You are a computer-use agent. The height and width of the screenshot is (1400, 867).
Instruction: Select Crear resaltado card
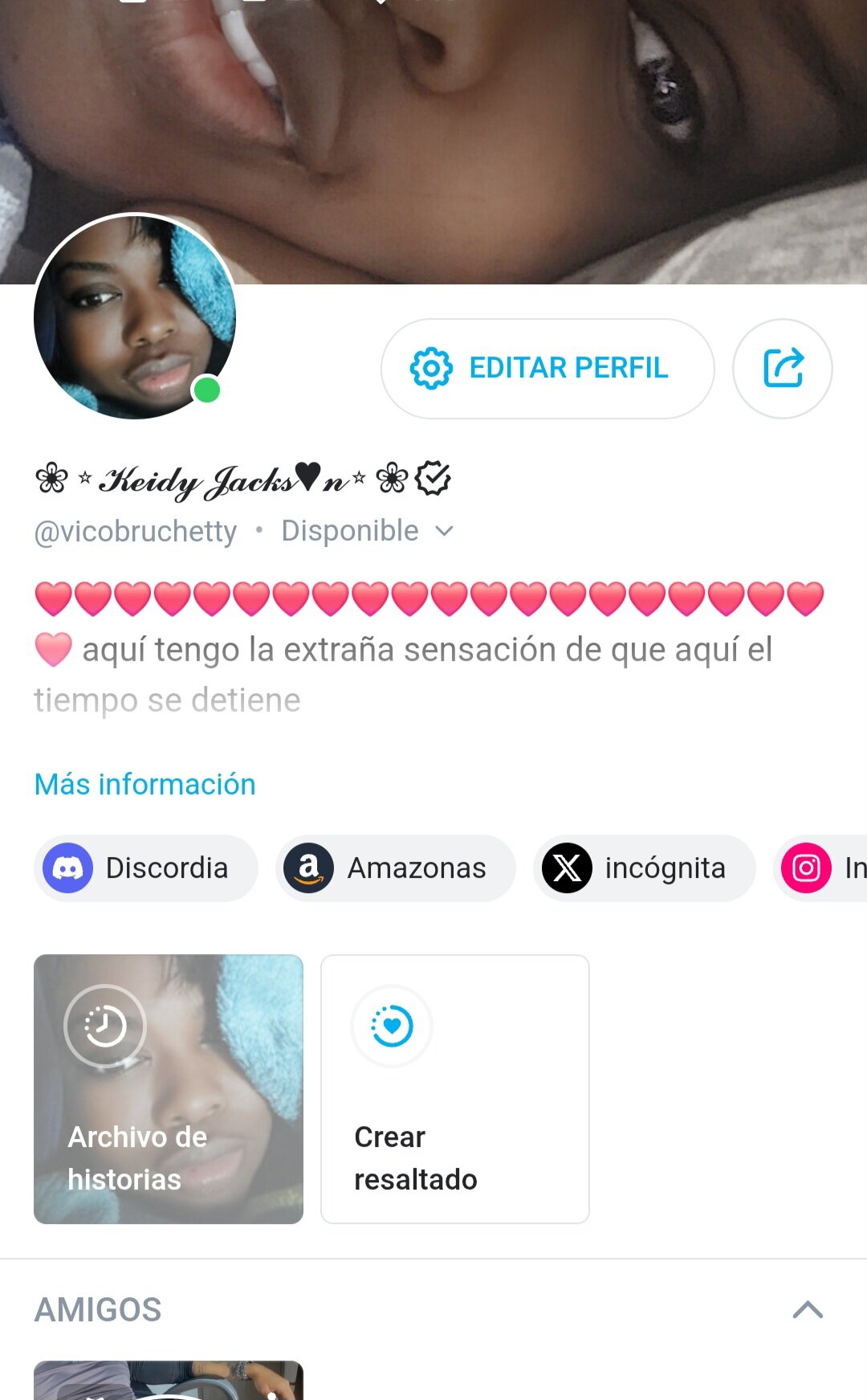click(455, 1089)
